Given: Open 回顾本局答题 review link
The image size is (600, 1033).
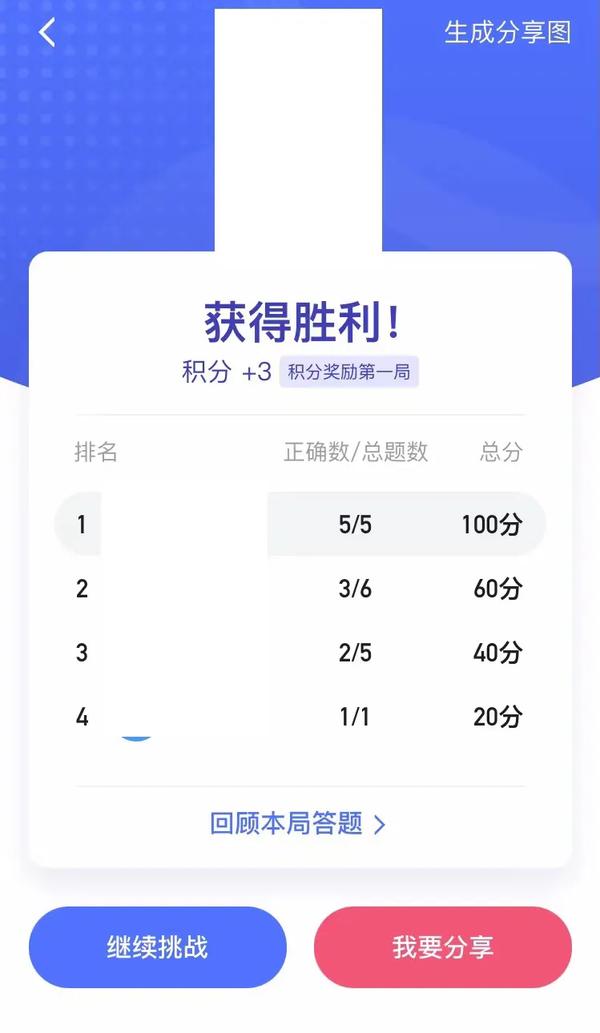Looking at the screenshot, I should click(297, 824).
